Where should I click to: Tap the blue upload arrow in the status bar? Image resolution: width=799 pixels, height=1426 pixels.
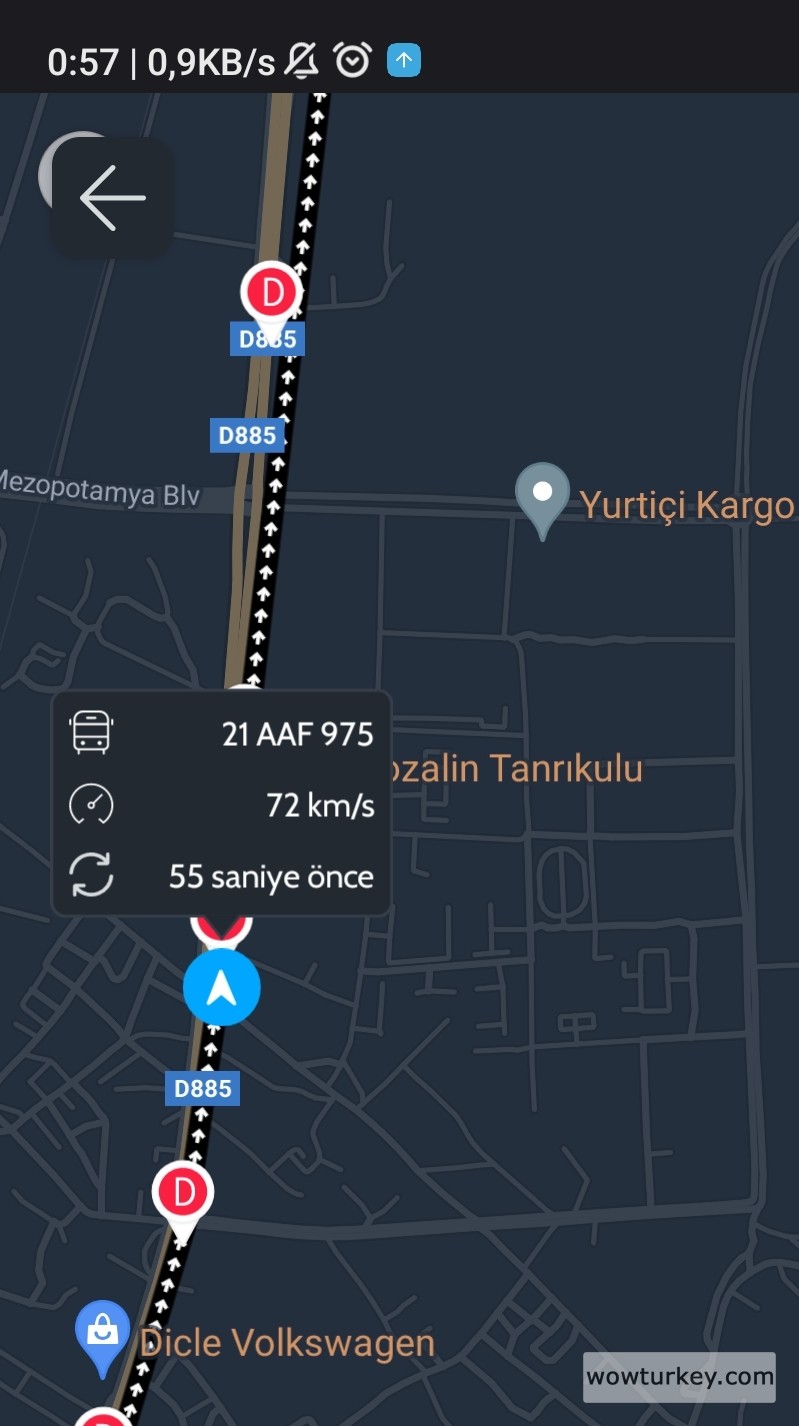404,60
